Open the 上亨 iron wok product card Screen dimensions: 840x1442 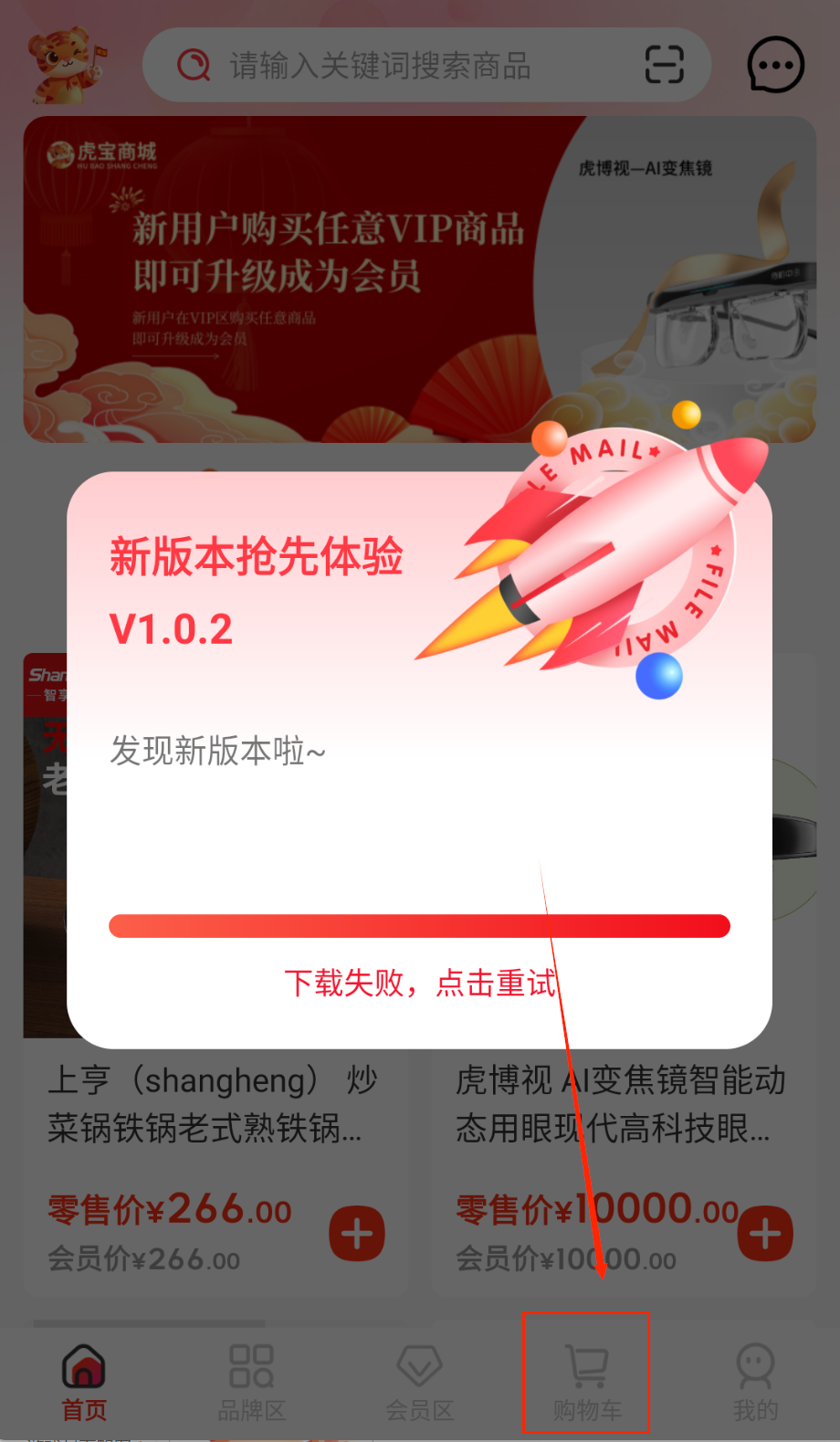pyautogui.click(x=205, y=1105)
